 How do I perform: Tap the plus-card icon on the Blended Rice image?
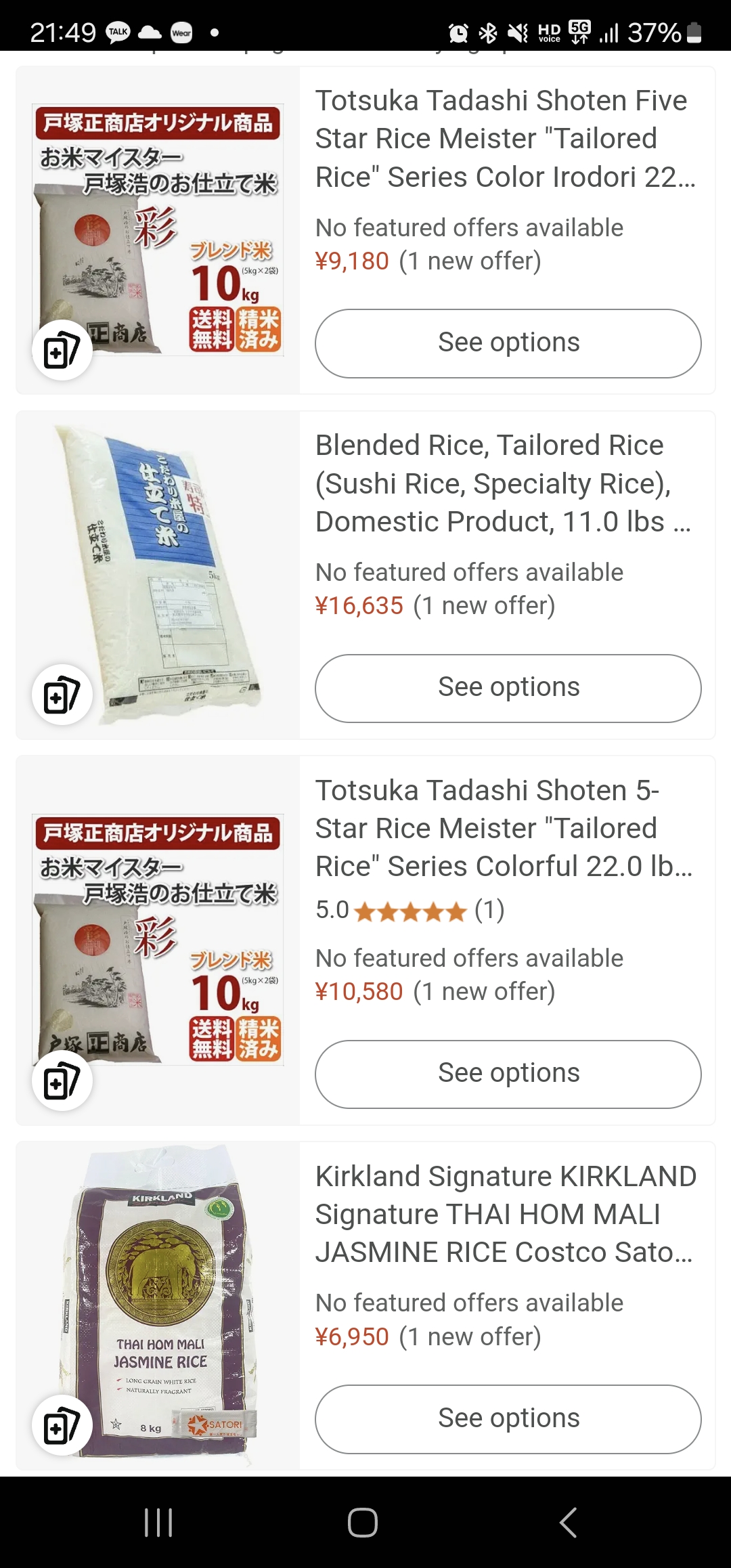(x=62, y=695)
